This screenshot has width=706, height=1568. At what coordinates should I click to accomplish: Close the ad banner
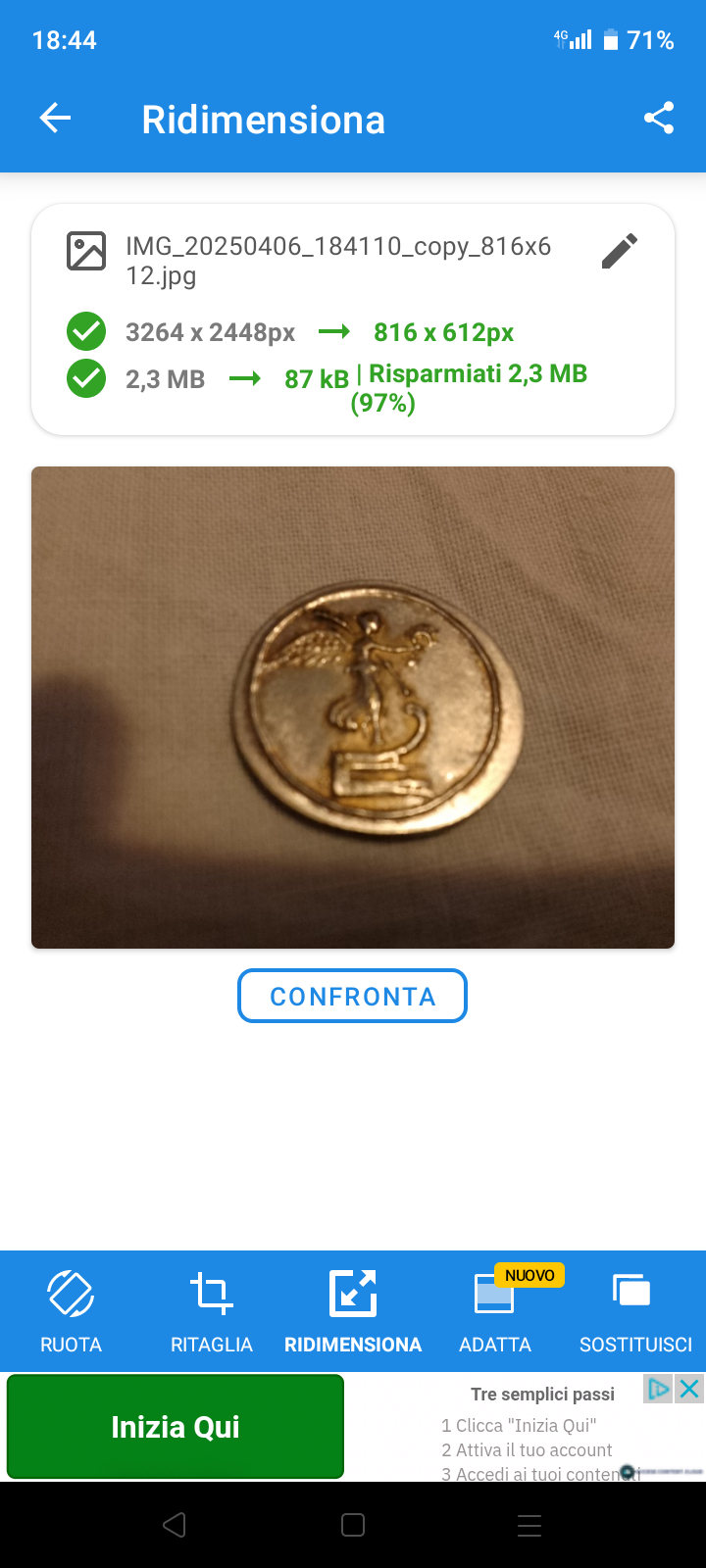click(690, 1389)
